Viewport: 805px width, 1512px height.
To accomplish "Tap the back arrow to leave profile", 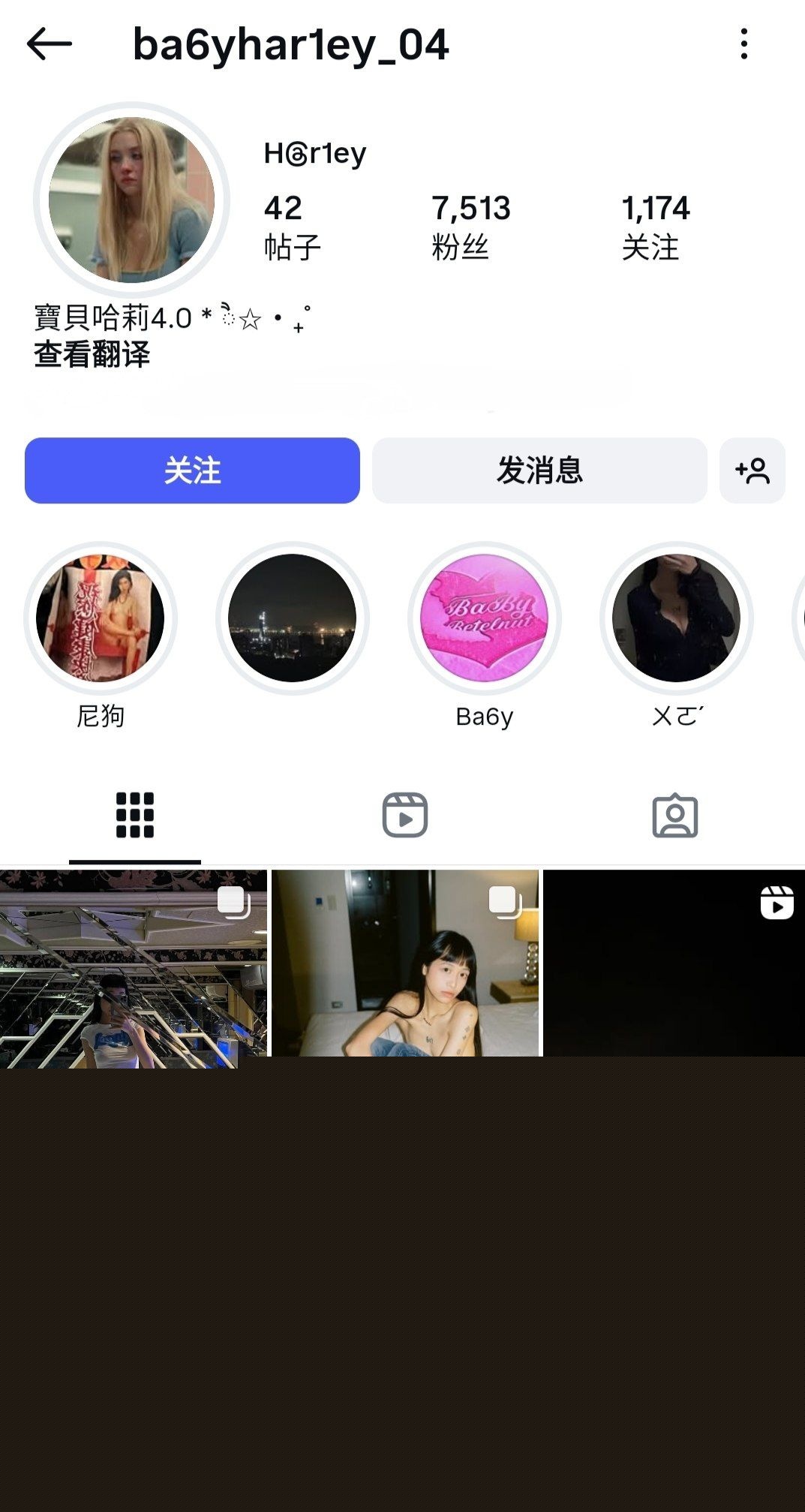I will point(45,45).
